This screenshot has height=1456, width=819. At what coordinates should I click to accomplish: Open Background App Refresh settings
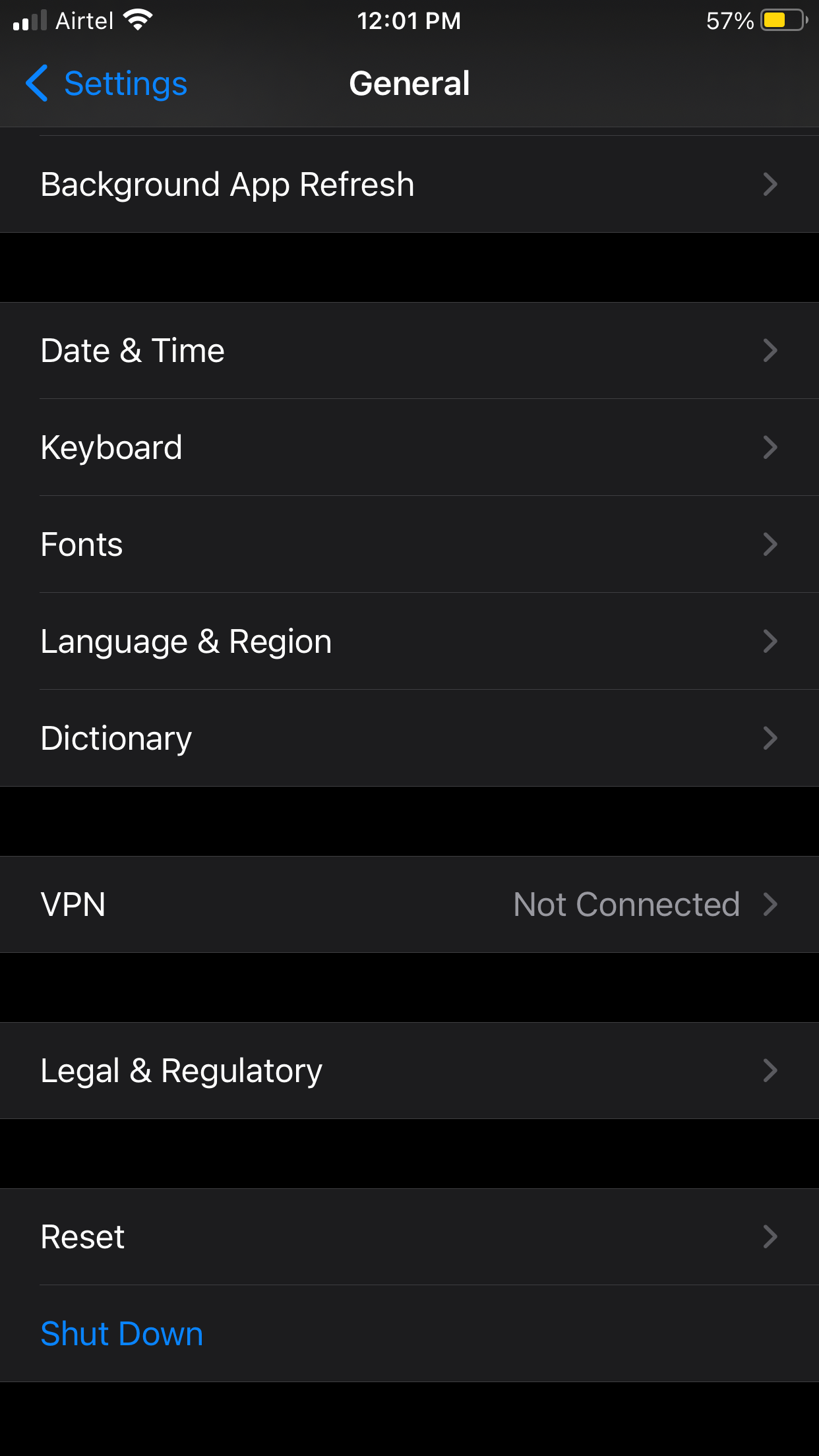[x=409, y=184]
